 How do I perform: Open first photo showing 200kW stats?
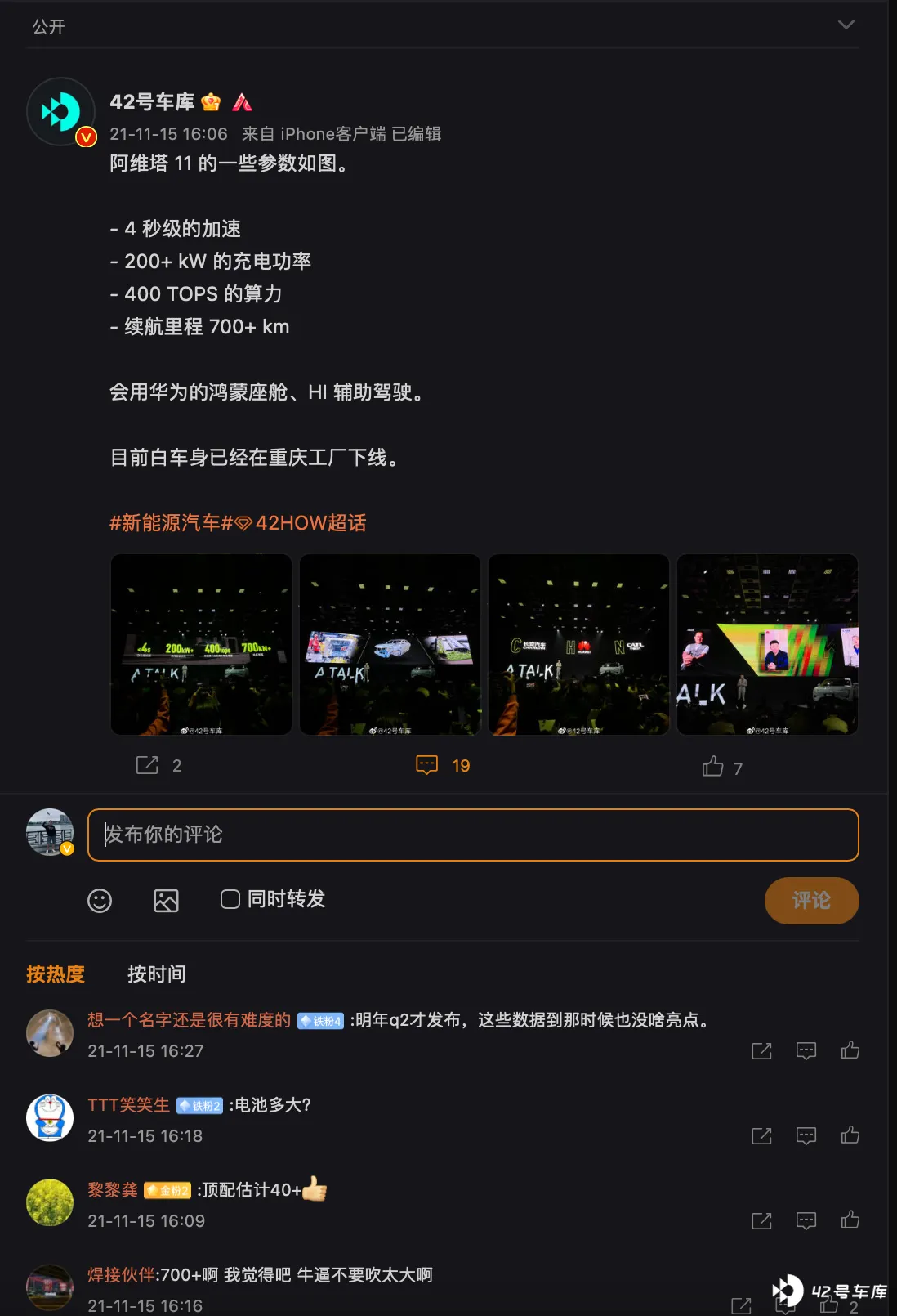point(201,645)
